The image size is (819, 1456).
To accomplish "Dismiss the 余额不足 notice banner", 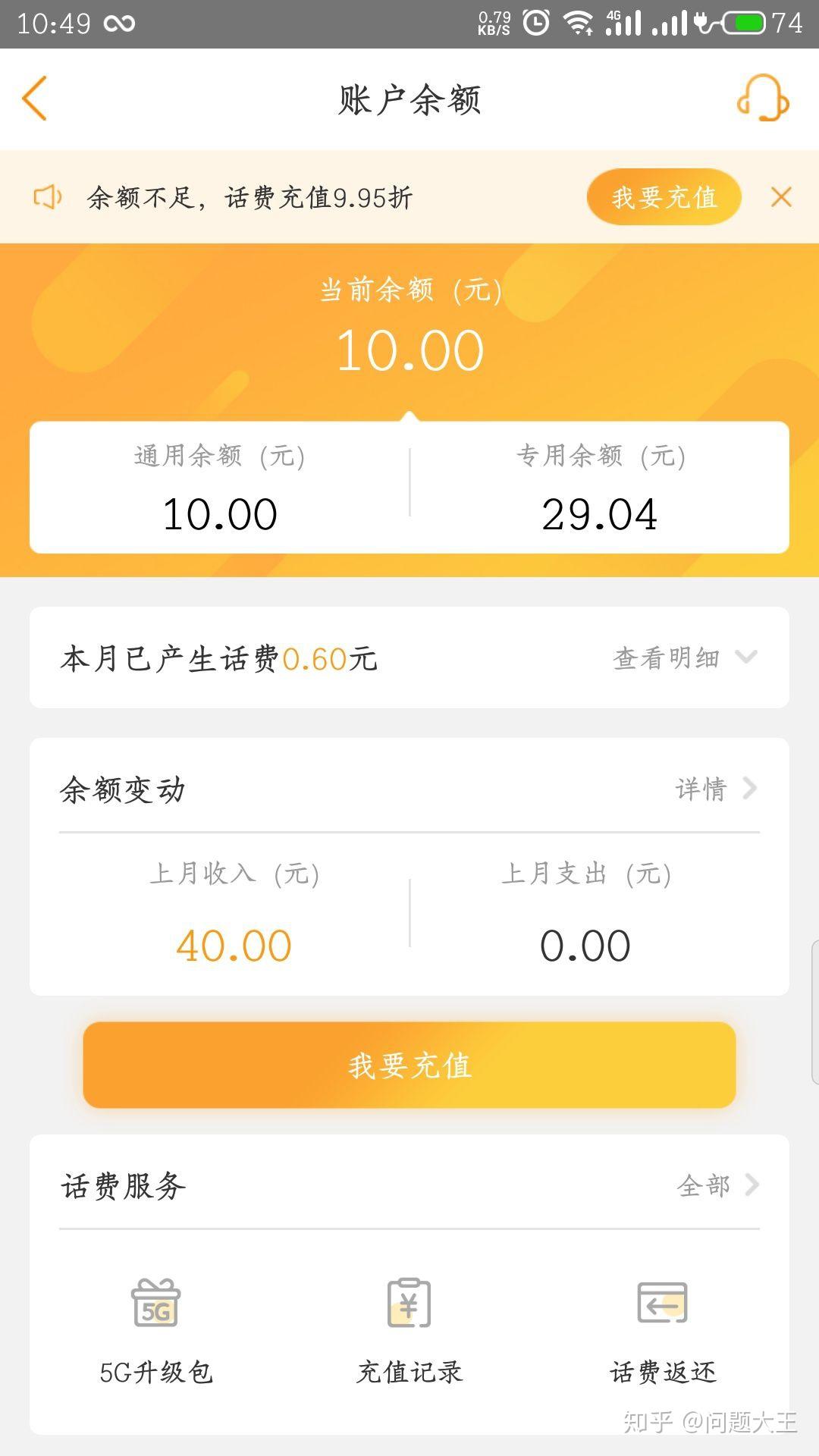I will (x=781, y=197).
